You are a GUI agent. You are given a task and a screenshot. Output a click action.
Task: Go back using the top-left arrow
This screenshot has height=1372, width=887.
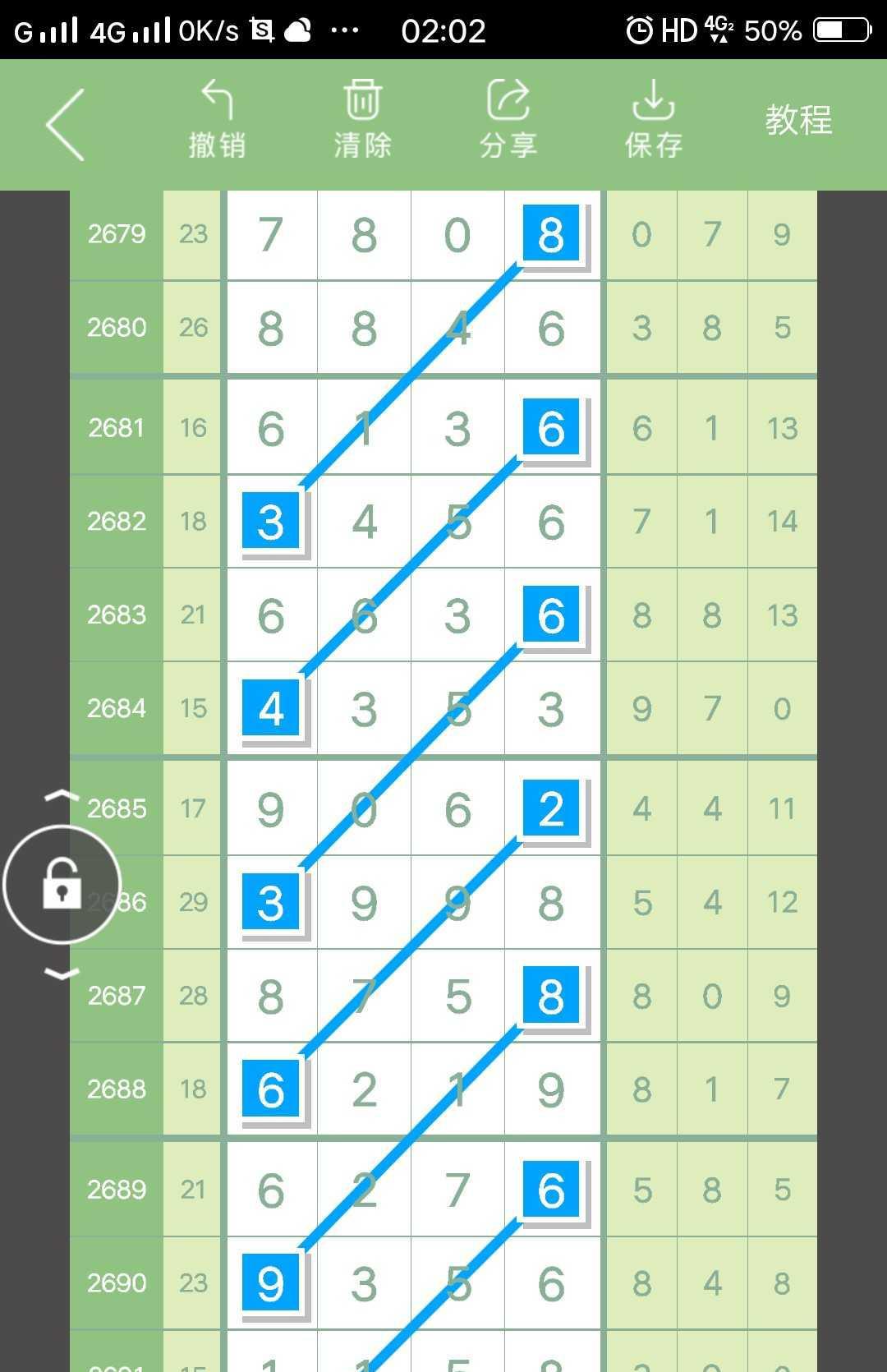click(66, 124)
